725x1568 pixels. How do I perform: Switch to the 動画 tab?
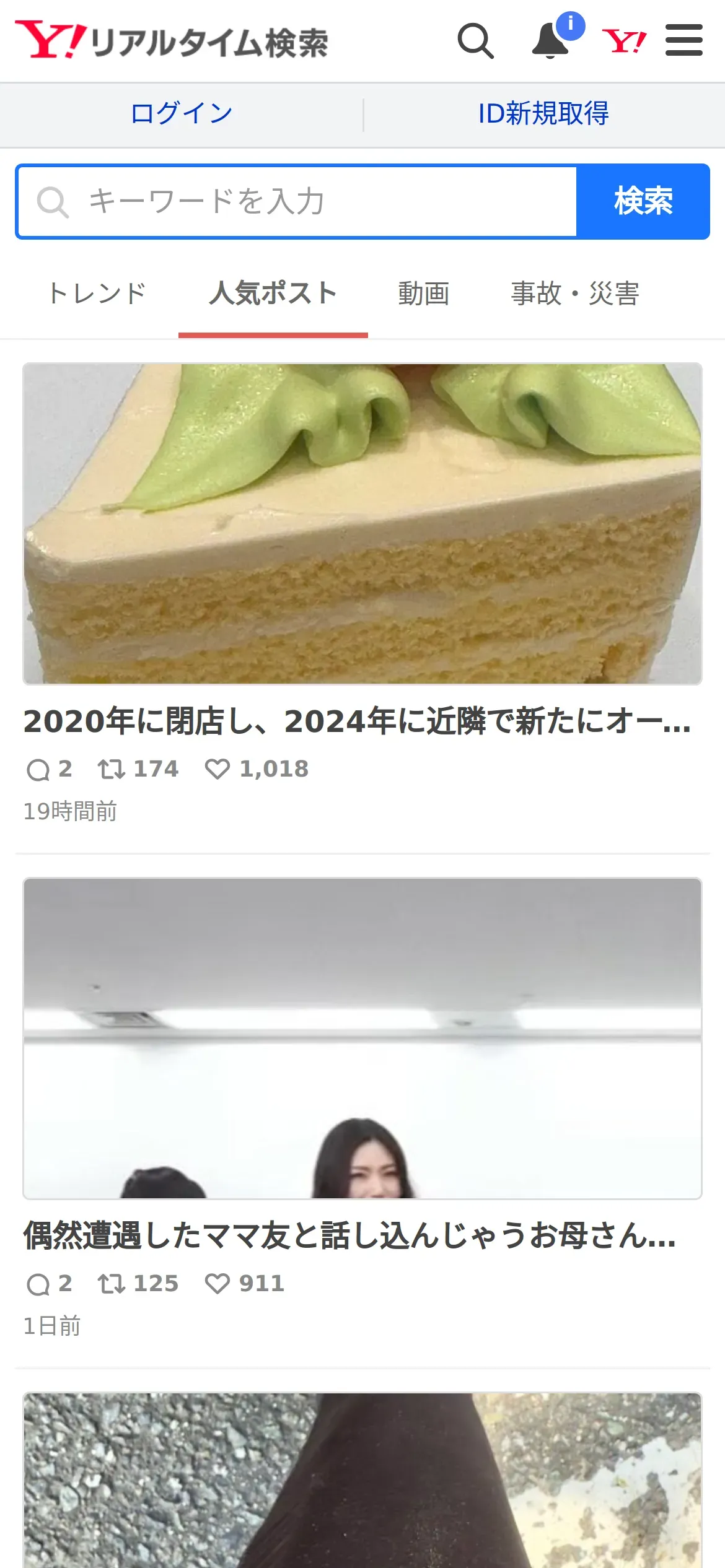[424, 293]
